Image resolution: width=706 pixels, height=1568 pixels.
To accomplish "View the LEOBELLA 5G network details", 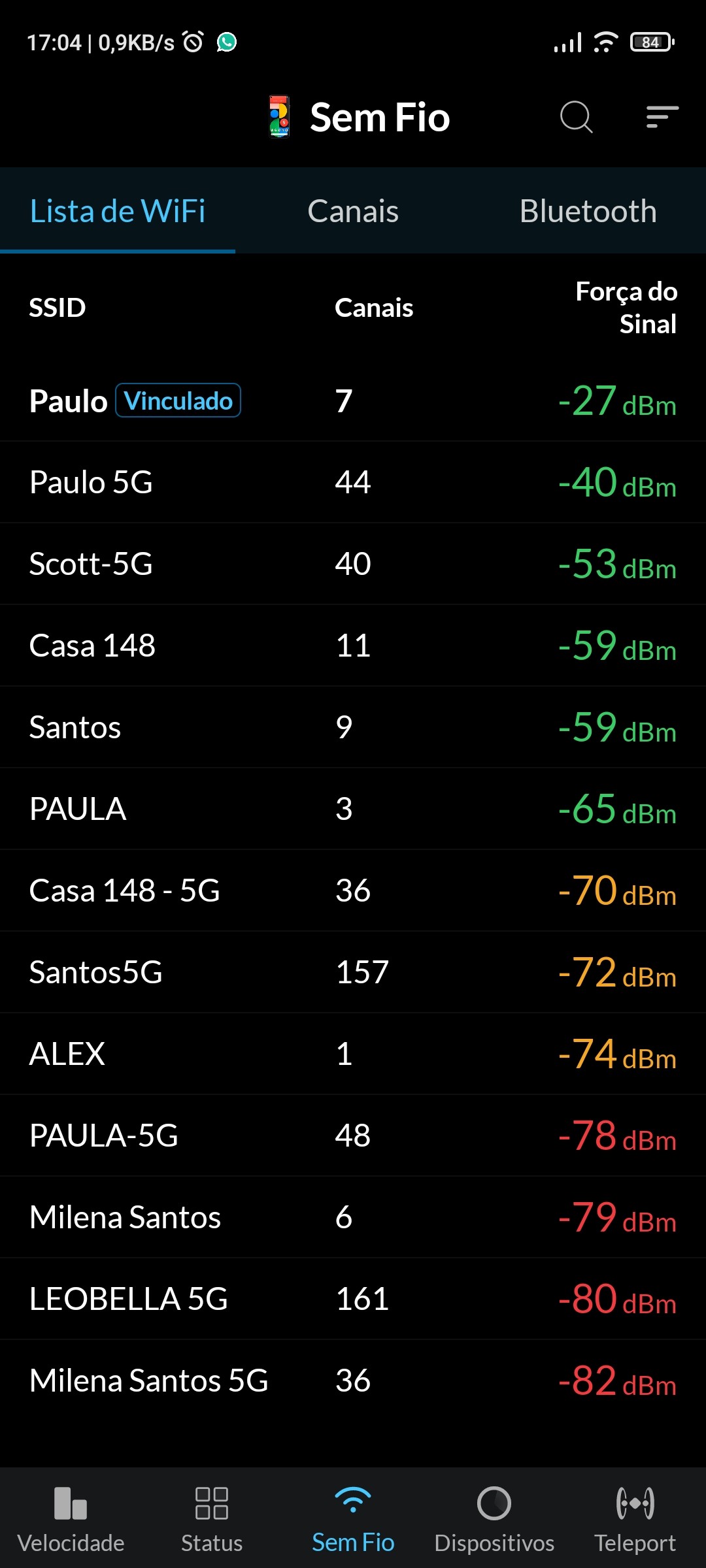I will pos(353,1299).
